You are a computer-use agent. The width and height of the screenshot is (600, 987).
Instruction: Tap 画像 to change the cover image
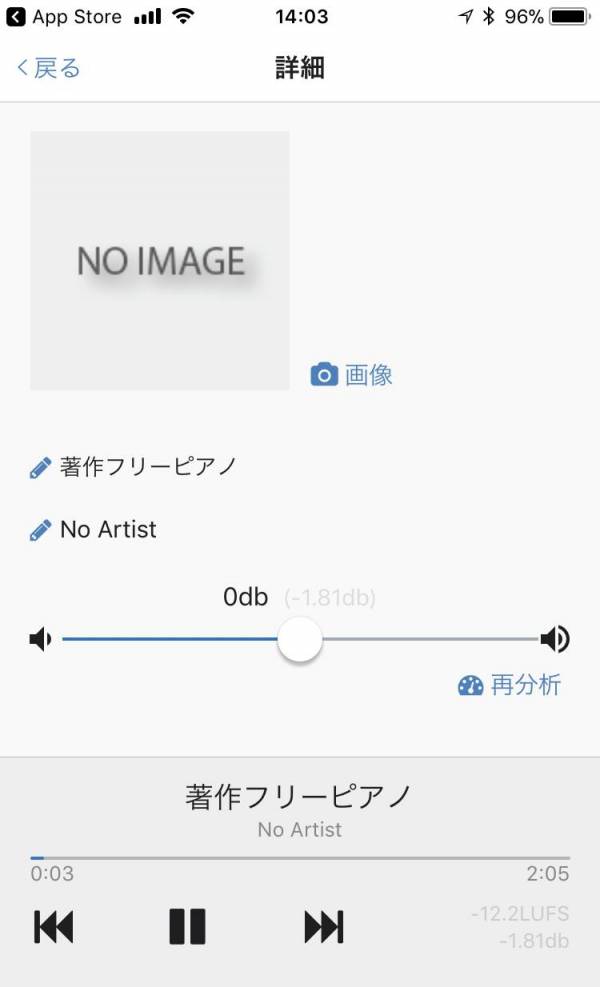352,375
